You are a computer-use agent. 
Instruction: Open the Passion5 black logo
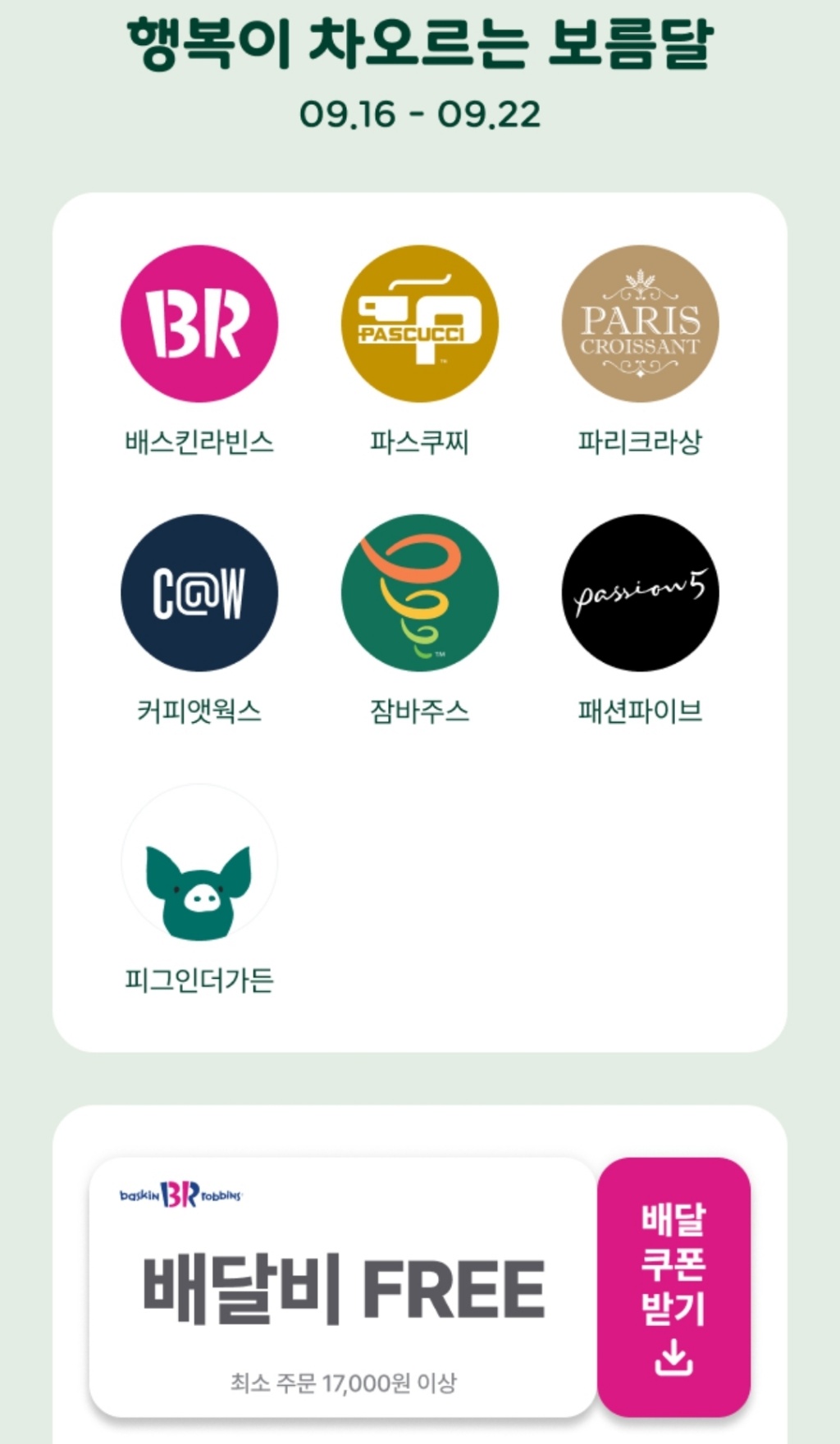[x=640, y=592]
